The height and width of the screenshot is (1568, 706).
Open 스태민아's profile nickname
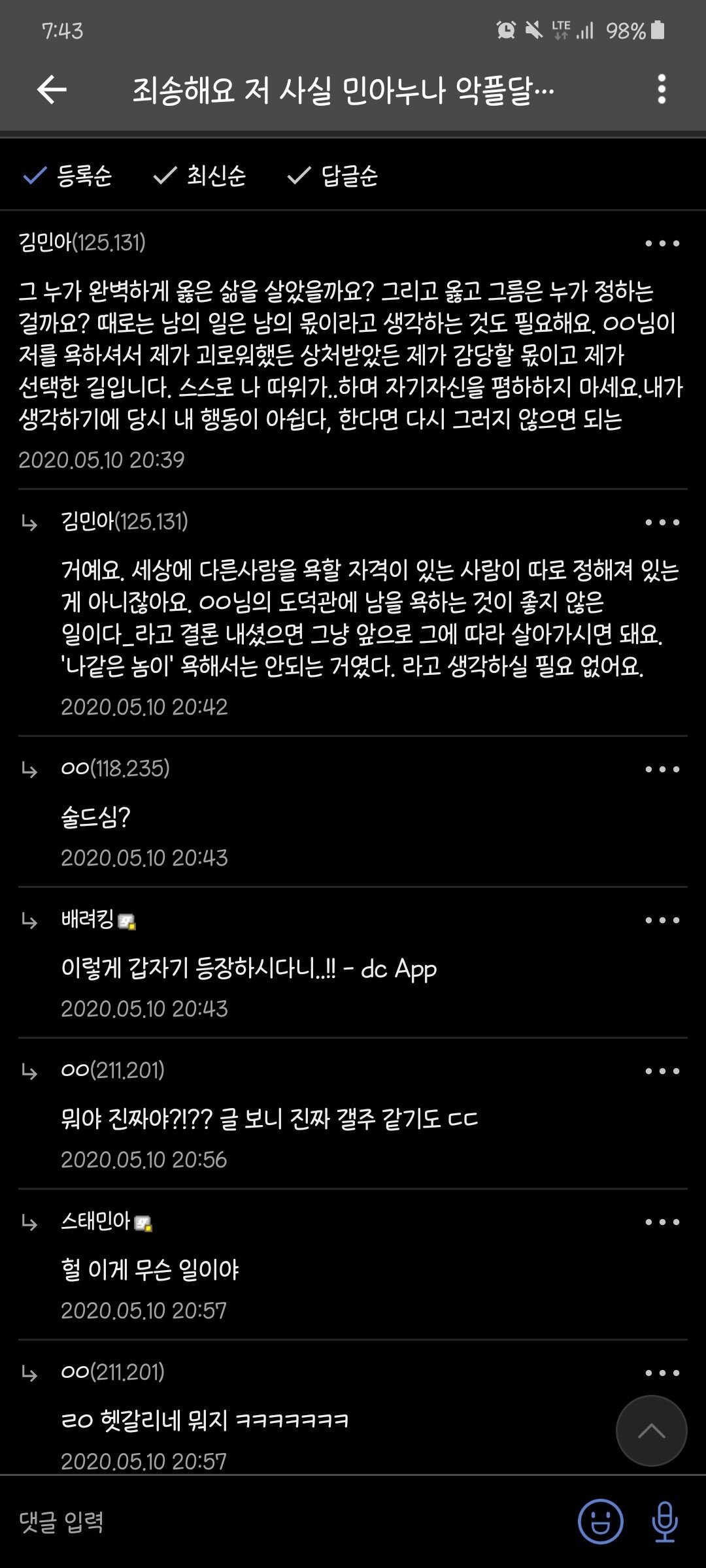pyautogui.click(x=96, y=1221)
